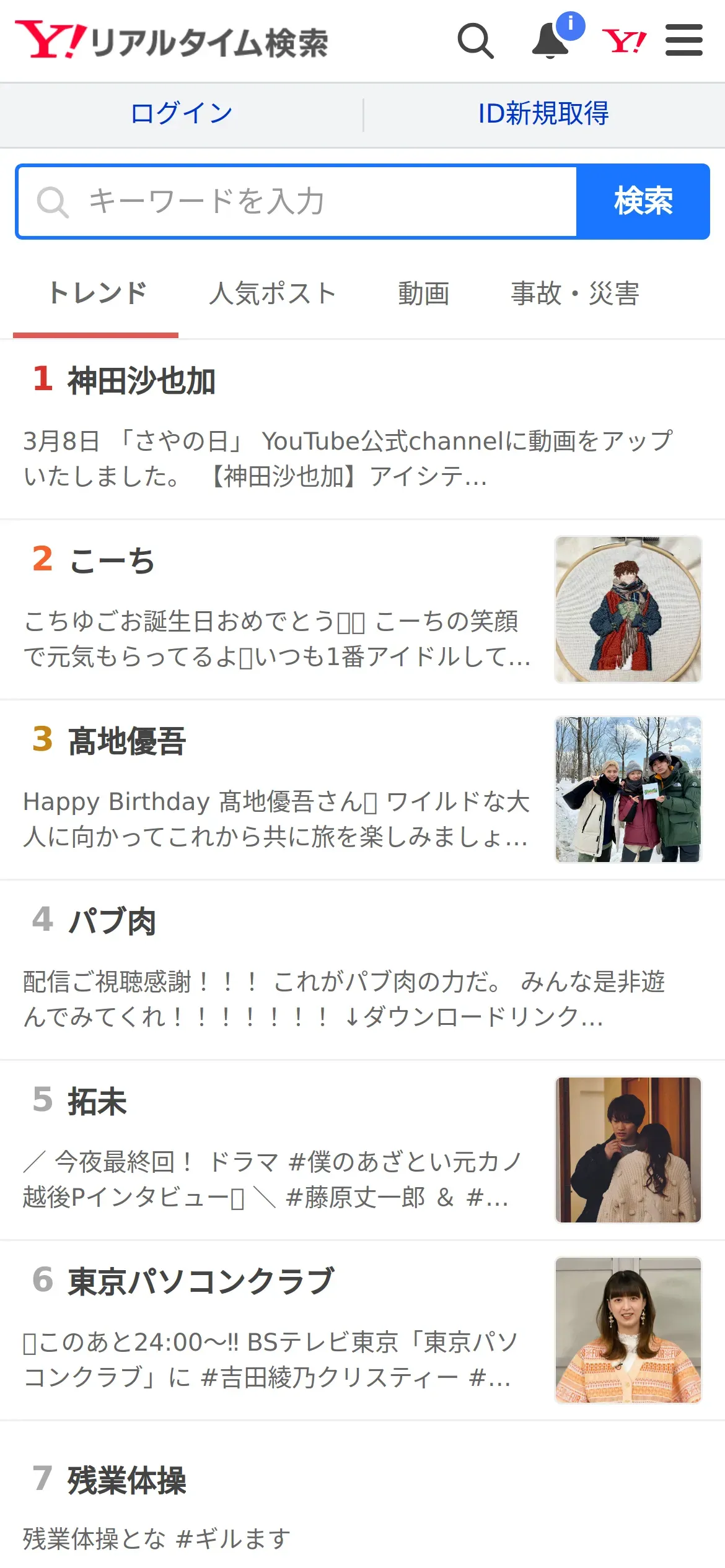This screenshot has width=725, height=1568.
Task: Open trend 4 パブ肉
Action: point(362,970)
